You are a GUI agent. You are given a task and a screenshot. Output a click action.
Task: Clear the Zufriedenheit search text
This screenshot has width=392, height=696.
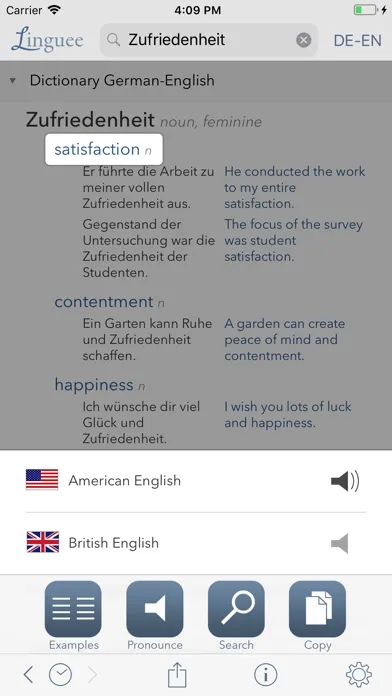point(304,40)
